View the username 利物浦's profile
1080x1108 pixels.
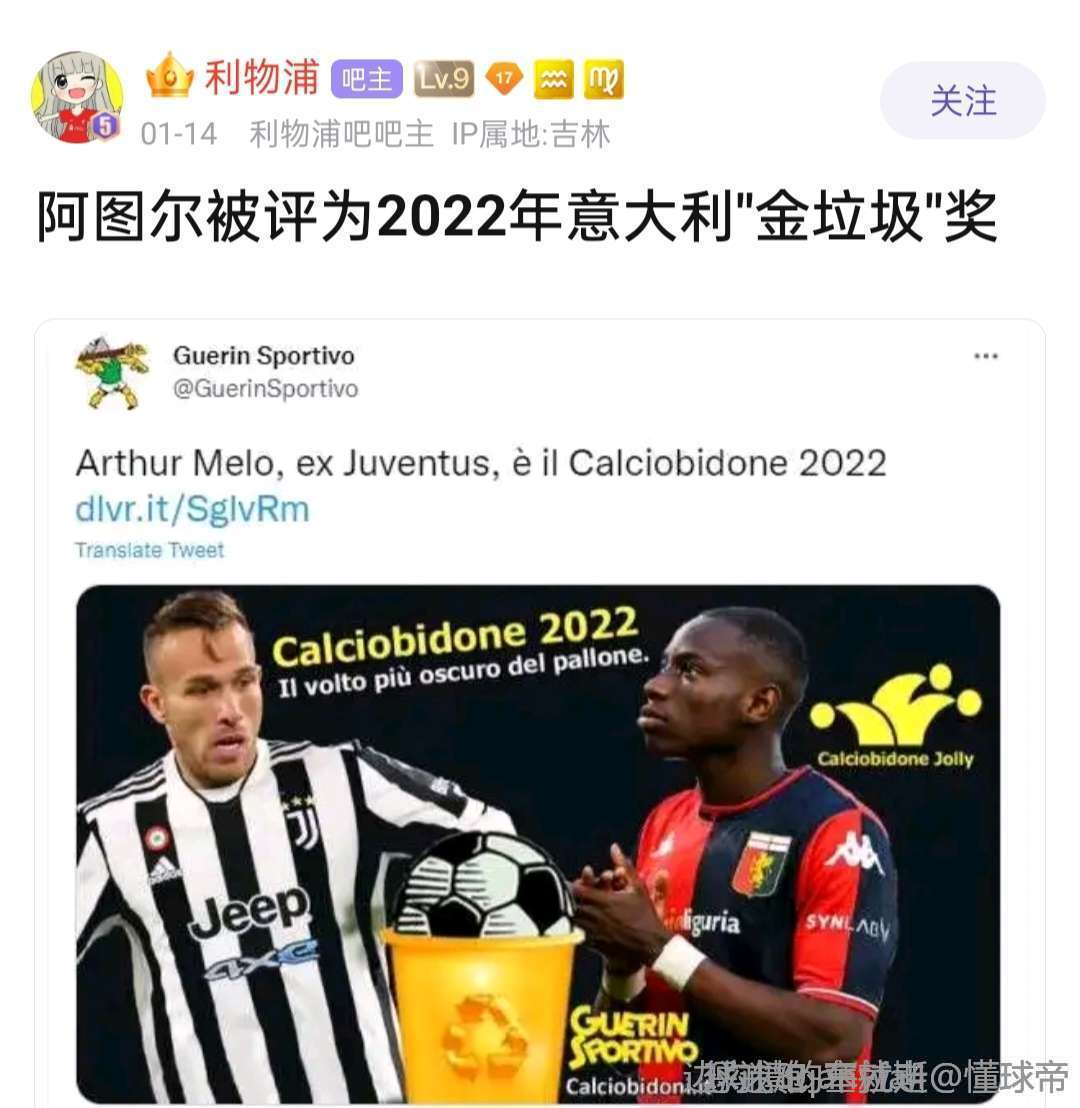click(x=261, y=78)
